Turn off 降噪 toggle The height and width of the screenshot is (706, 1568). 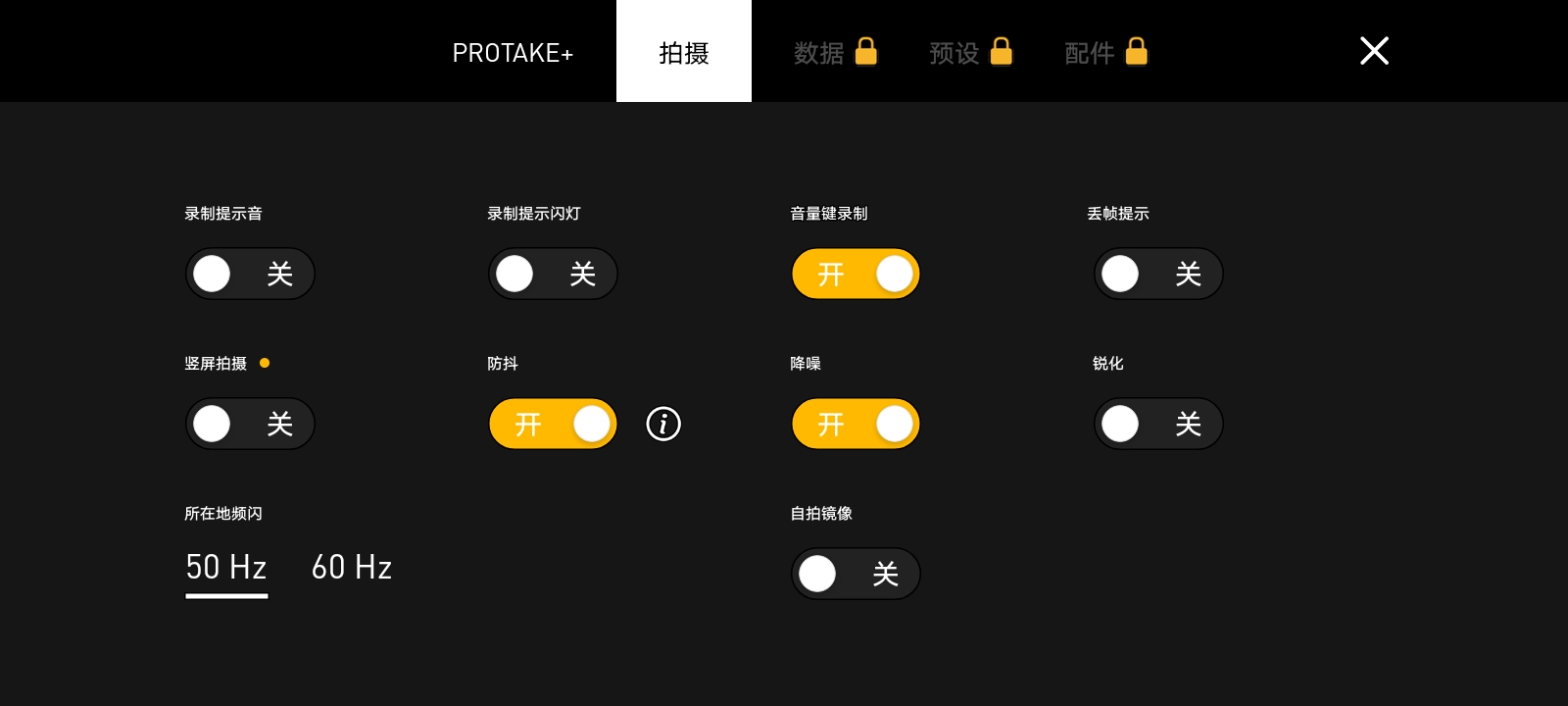[x=856, y=424]
